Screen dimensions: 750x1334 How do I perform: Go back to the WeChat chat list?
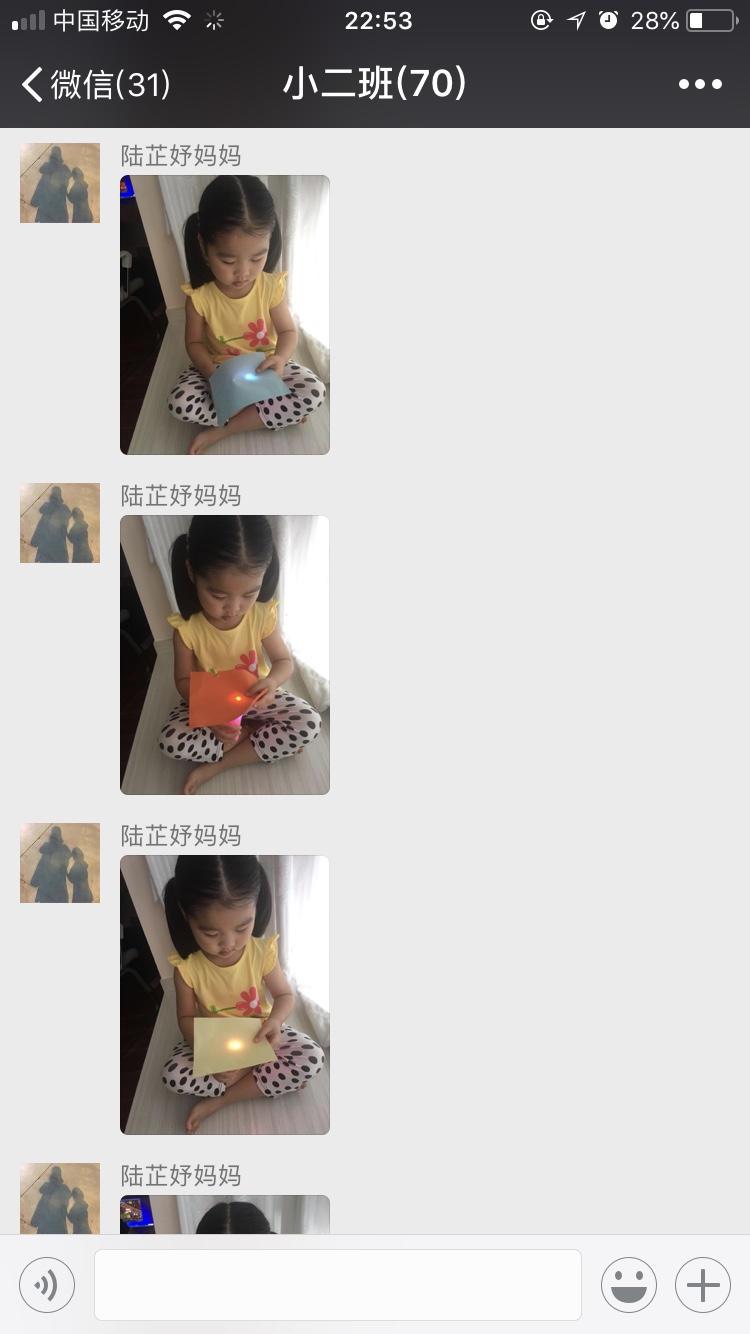(x=95, y=85)
